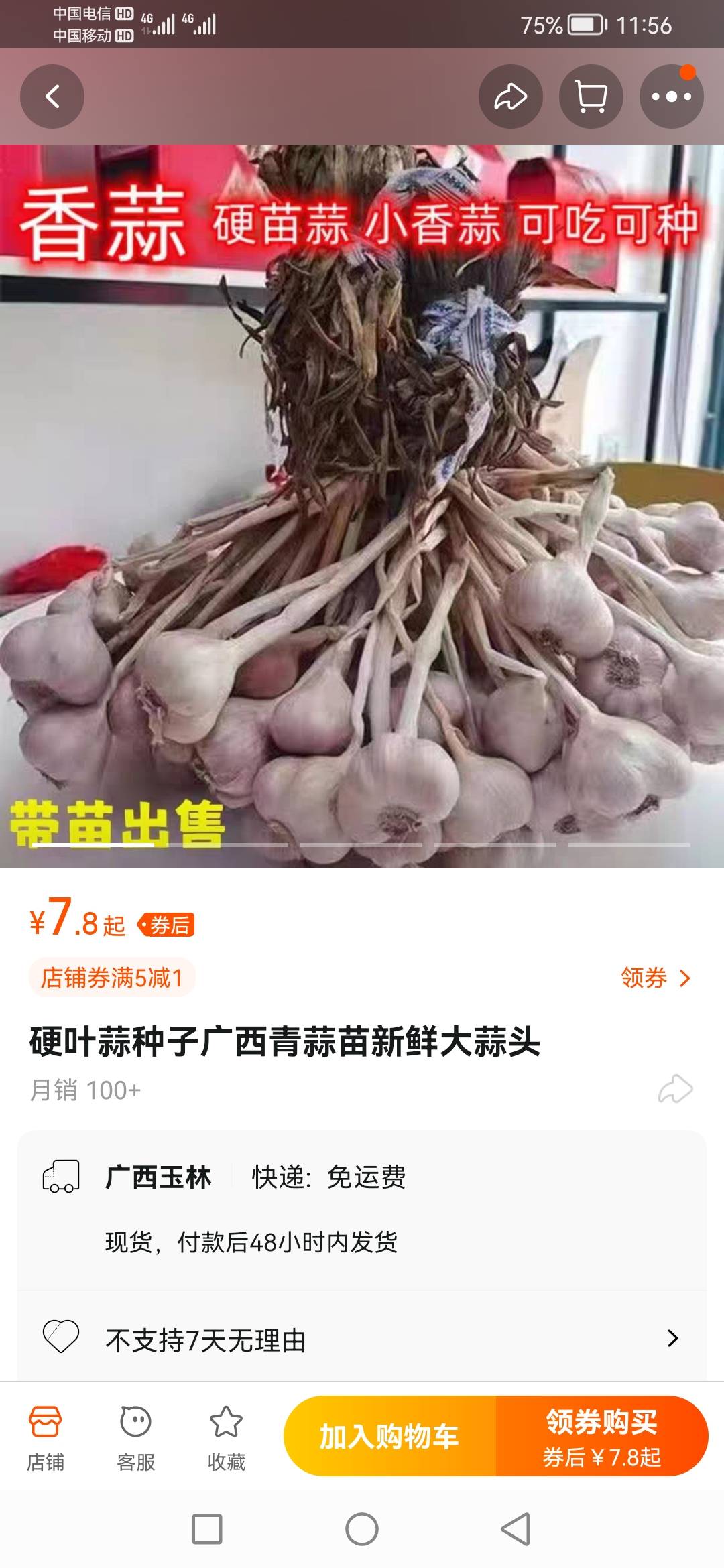Open recent apps with the square button
This screenshot has width=724, height=1568.
click(207, 1530)
